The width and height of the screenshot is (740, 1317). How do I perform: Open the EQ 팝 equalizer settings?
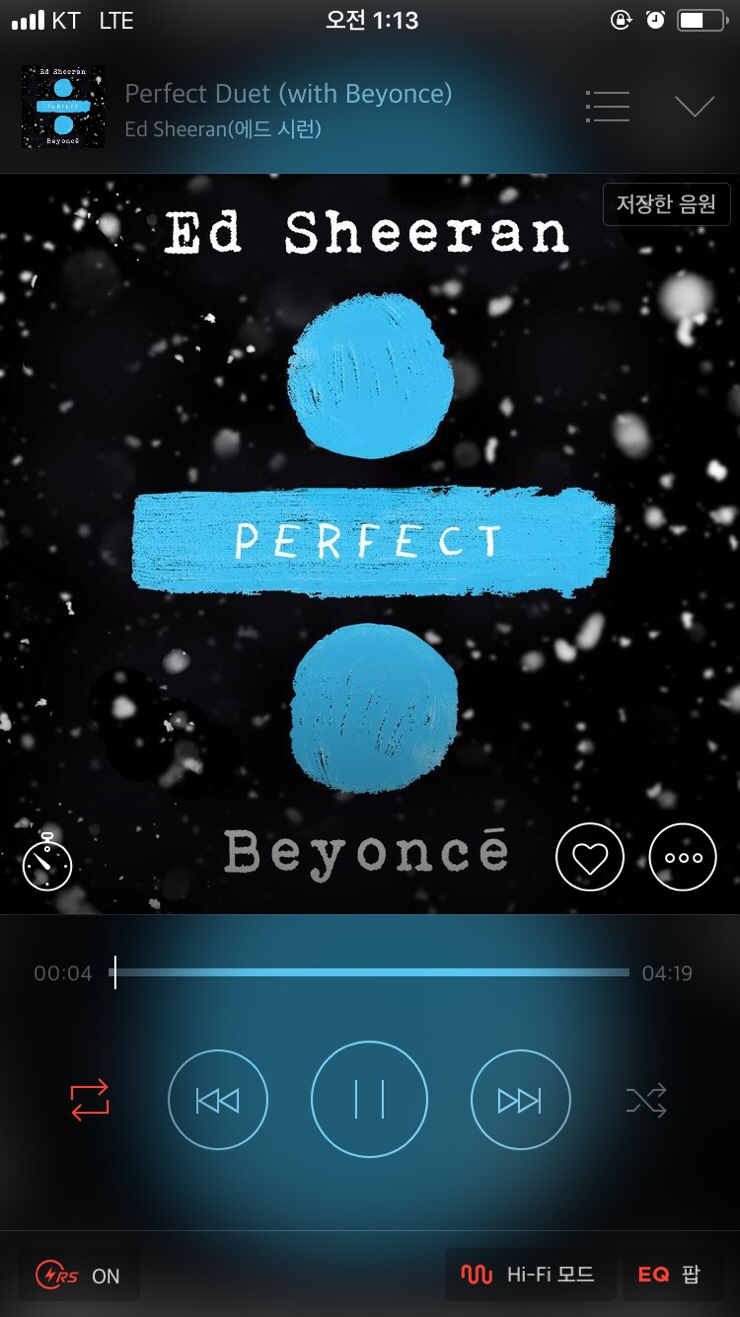(670, 1274)
